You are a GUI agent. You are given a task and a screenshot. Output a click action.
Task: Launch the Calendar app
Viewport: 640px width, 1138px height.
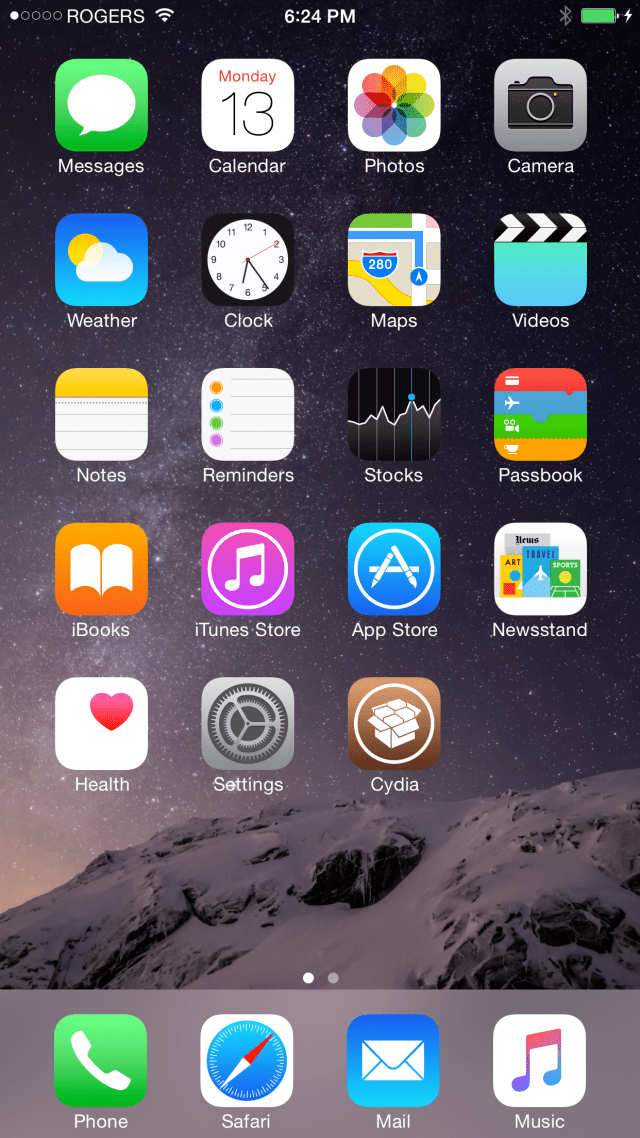pos(248,105)
